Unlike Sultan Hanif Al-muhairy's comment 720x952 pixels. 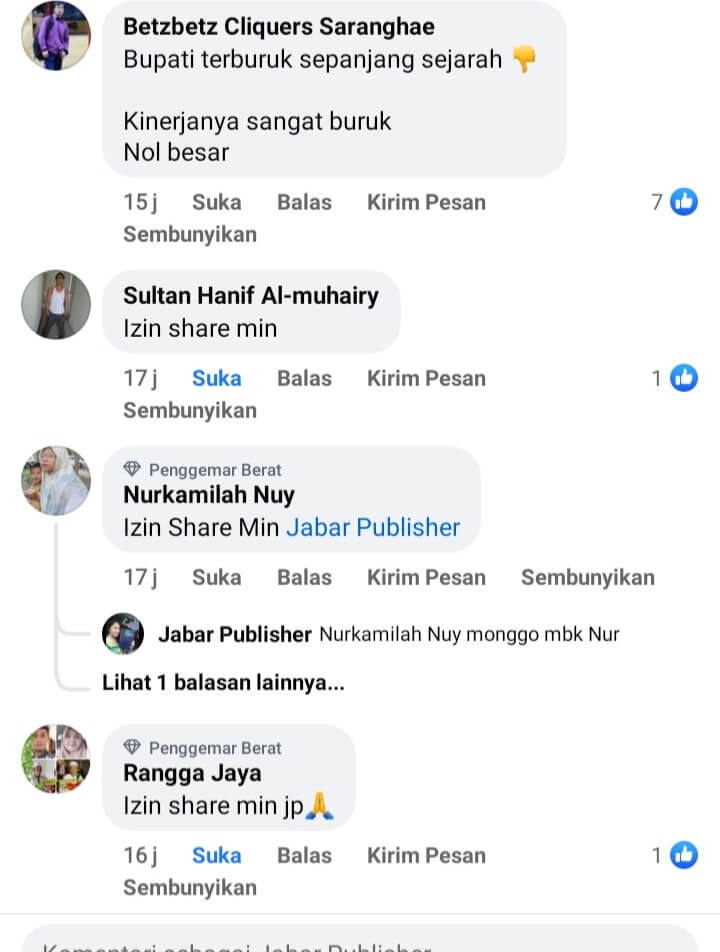[216, 378]
